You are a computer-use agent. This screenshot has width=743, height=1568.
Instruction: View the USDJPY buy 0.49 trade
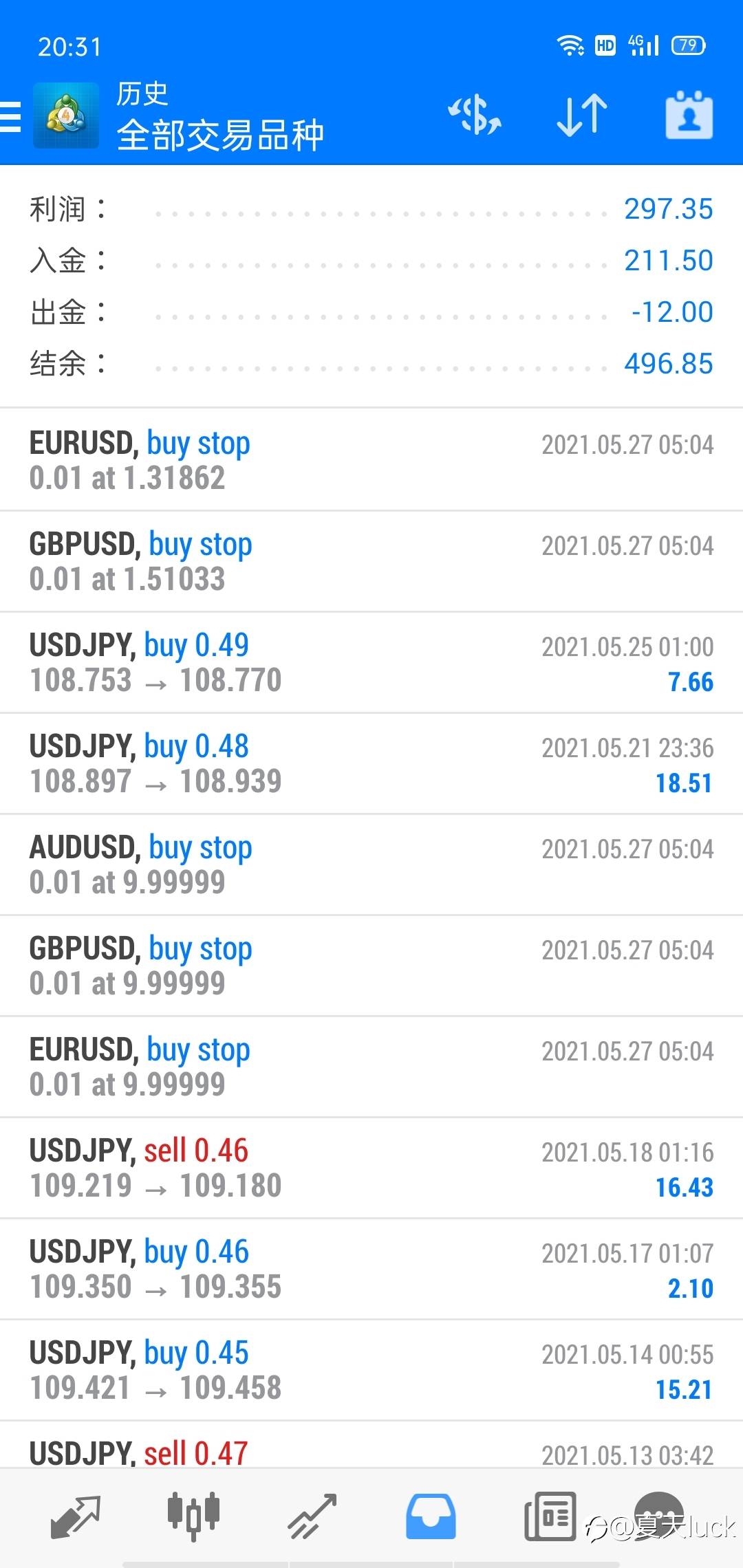click(x=371, y=662)
